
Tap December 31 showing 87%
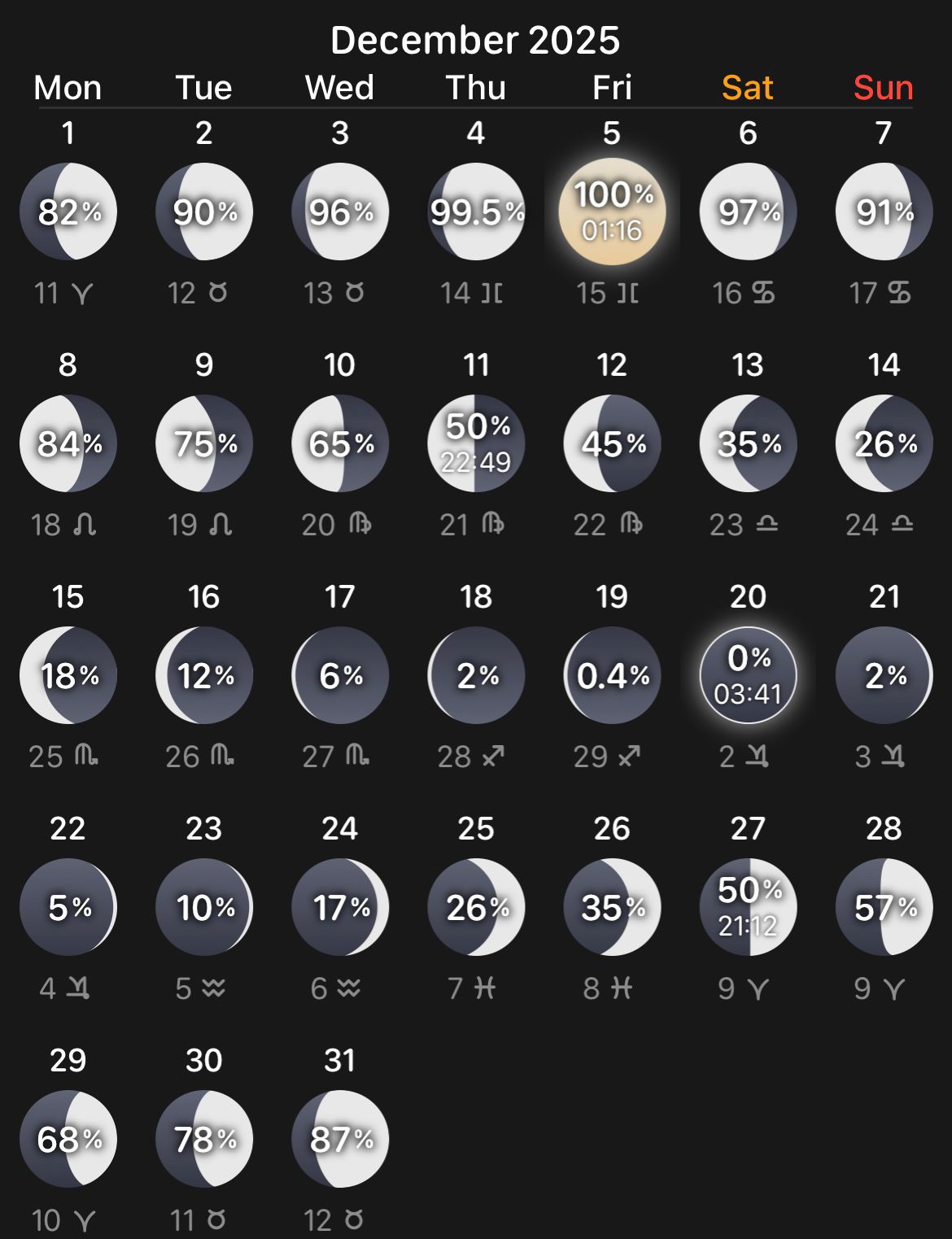(340, 1139)
